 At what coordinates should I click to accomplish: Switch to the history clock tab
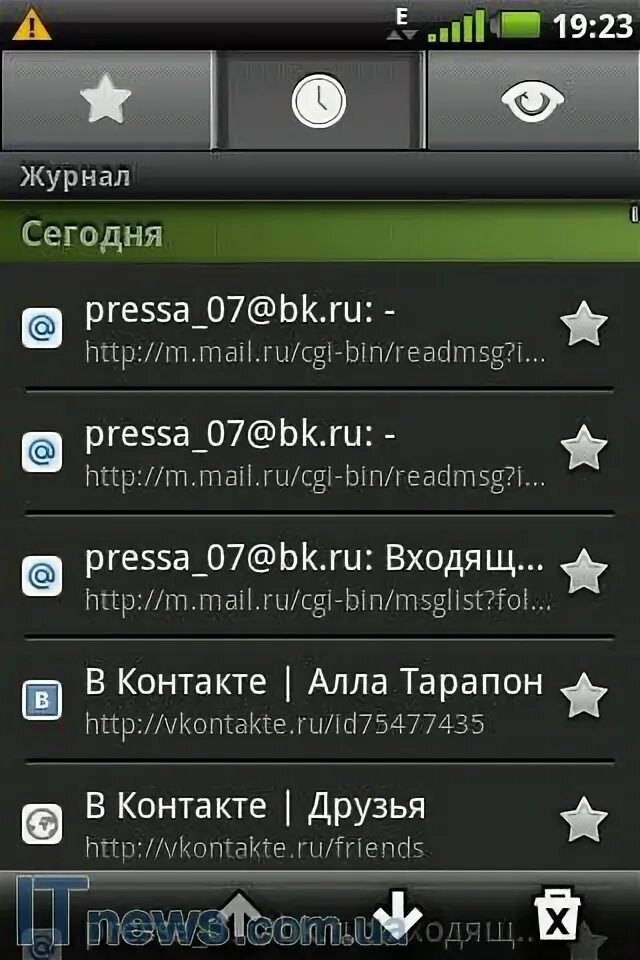[x=319, y=101]
